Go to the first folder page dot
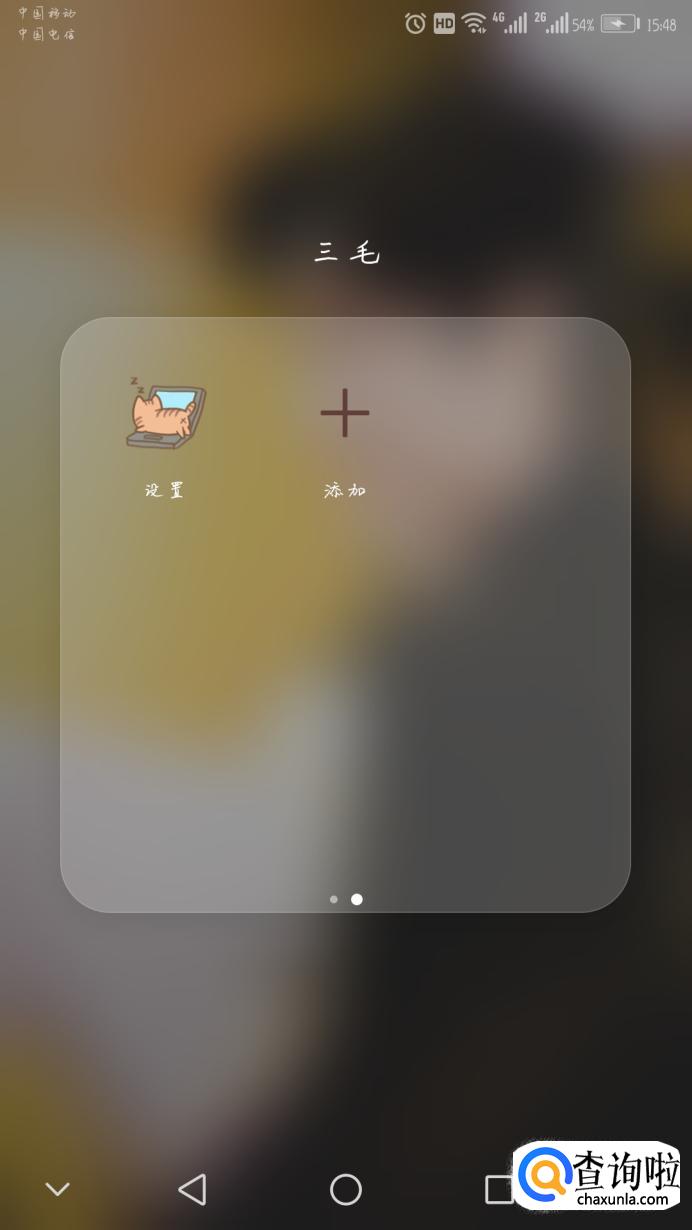Viewport: 692px width, 1230px height. (x=334, y=899)
